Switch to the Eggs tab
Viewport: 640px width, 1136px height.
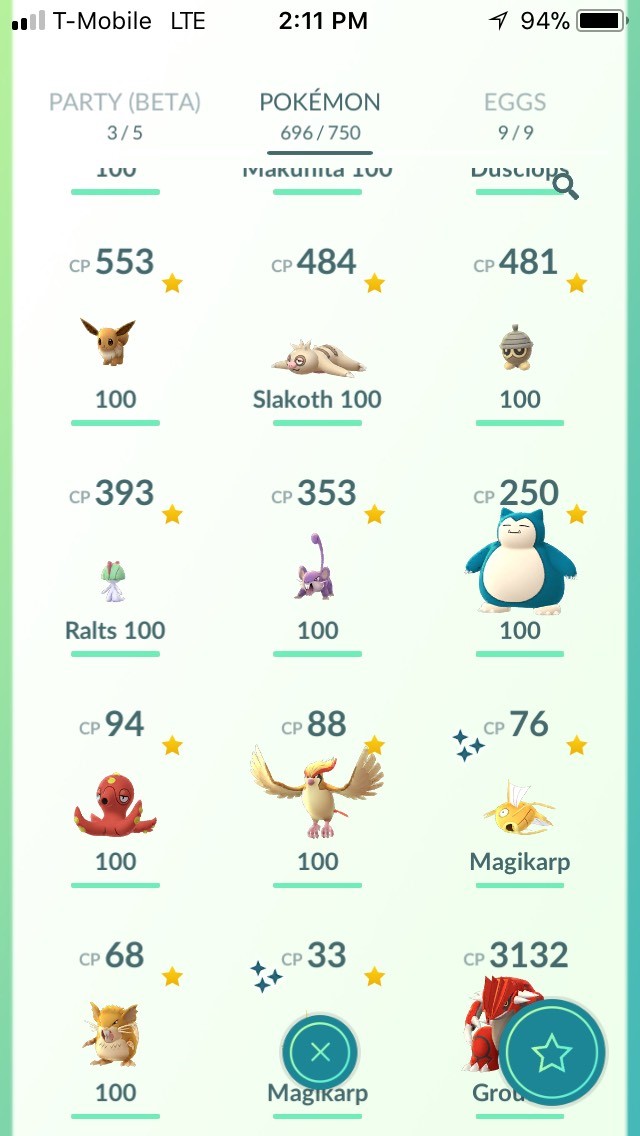(x=515, y=115)
